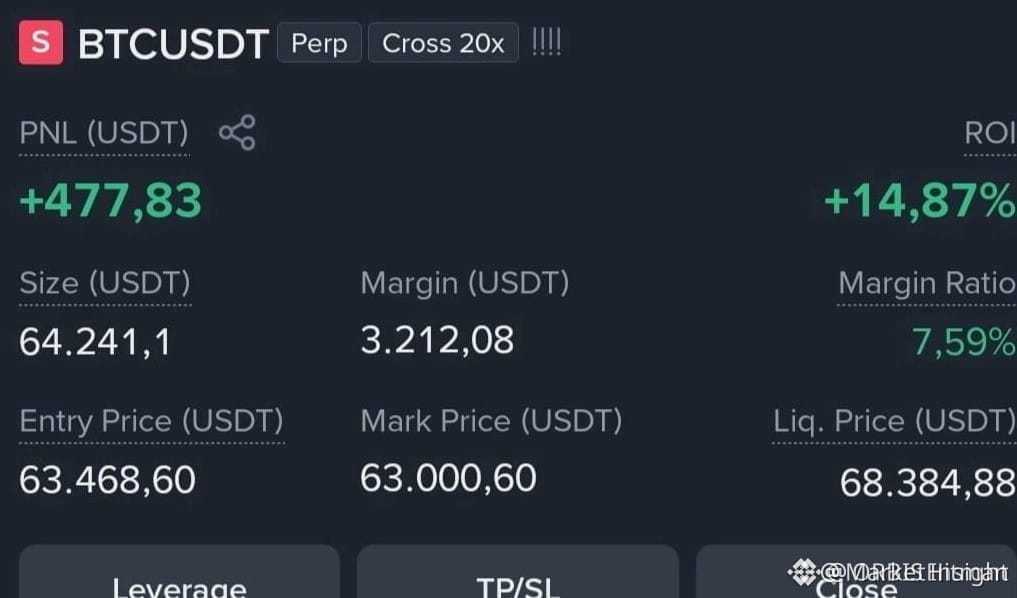Close the BTCUSDT position
1017x598 pixels.
click(856, 571)
